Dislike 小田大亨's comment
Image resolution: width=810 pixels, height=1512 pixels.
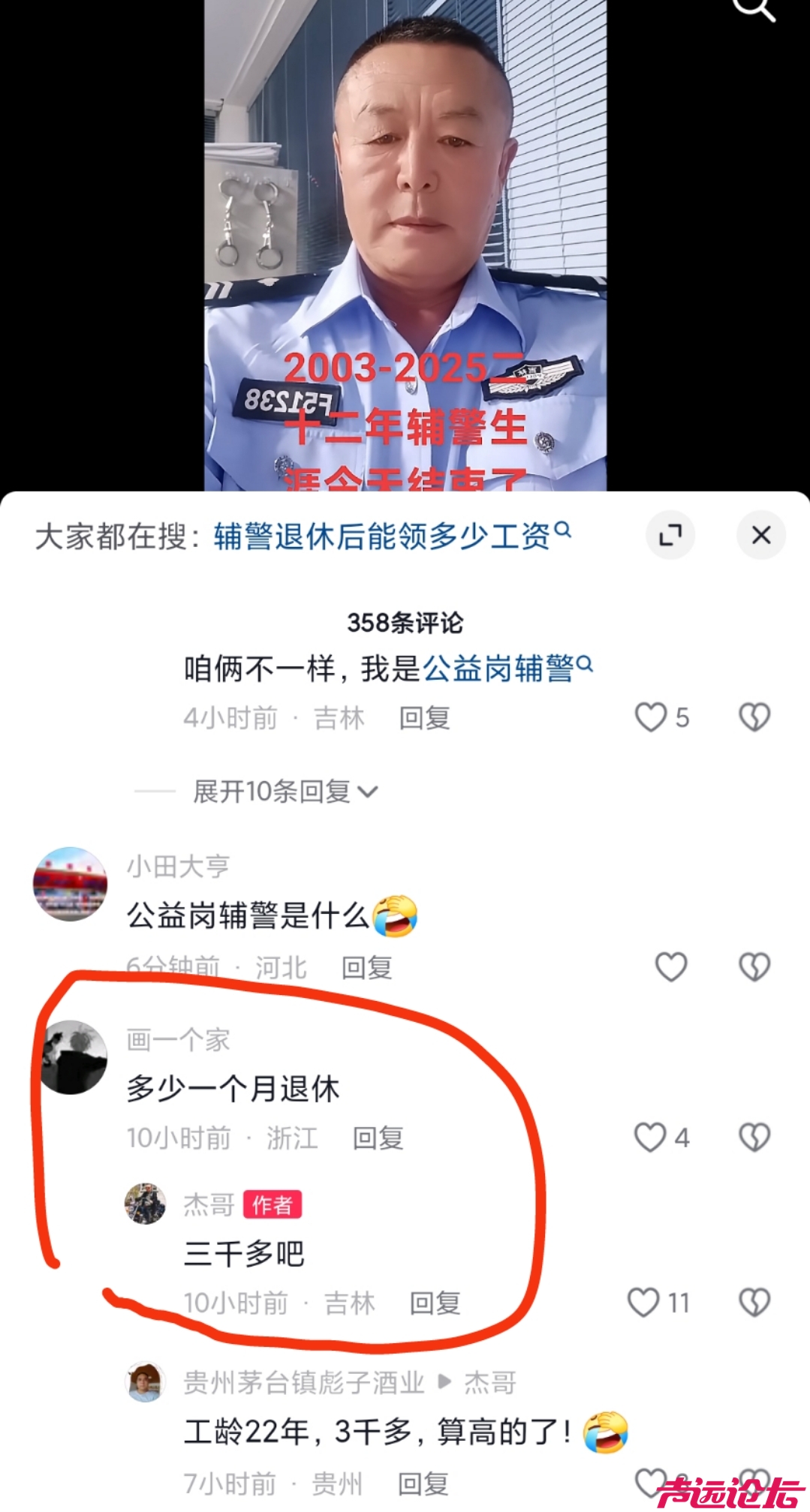(754, 967)
